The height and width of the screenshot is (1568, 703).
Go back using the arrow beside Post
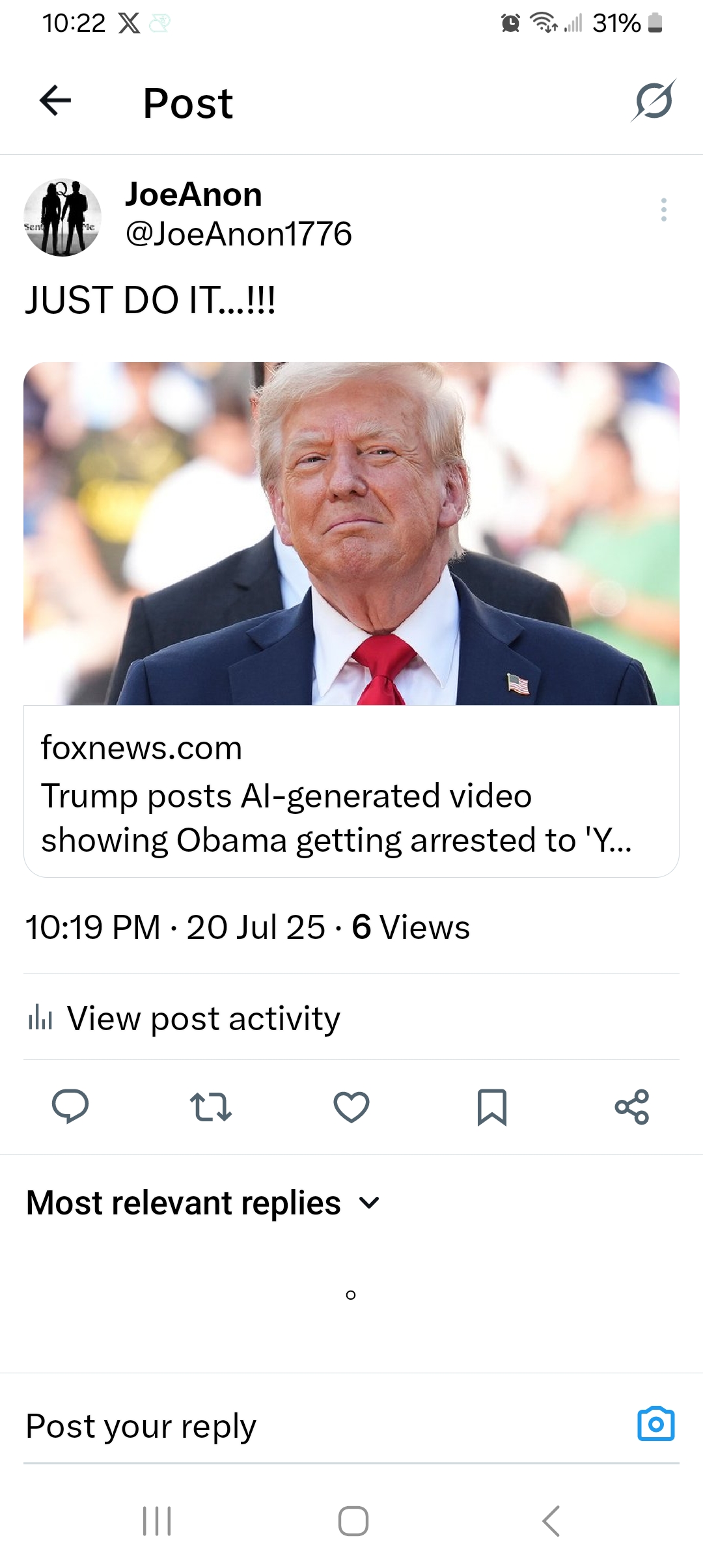click(x=55, y=101)
